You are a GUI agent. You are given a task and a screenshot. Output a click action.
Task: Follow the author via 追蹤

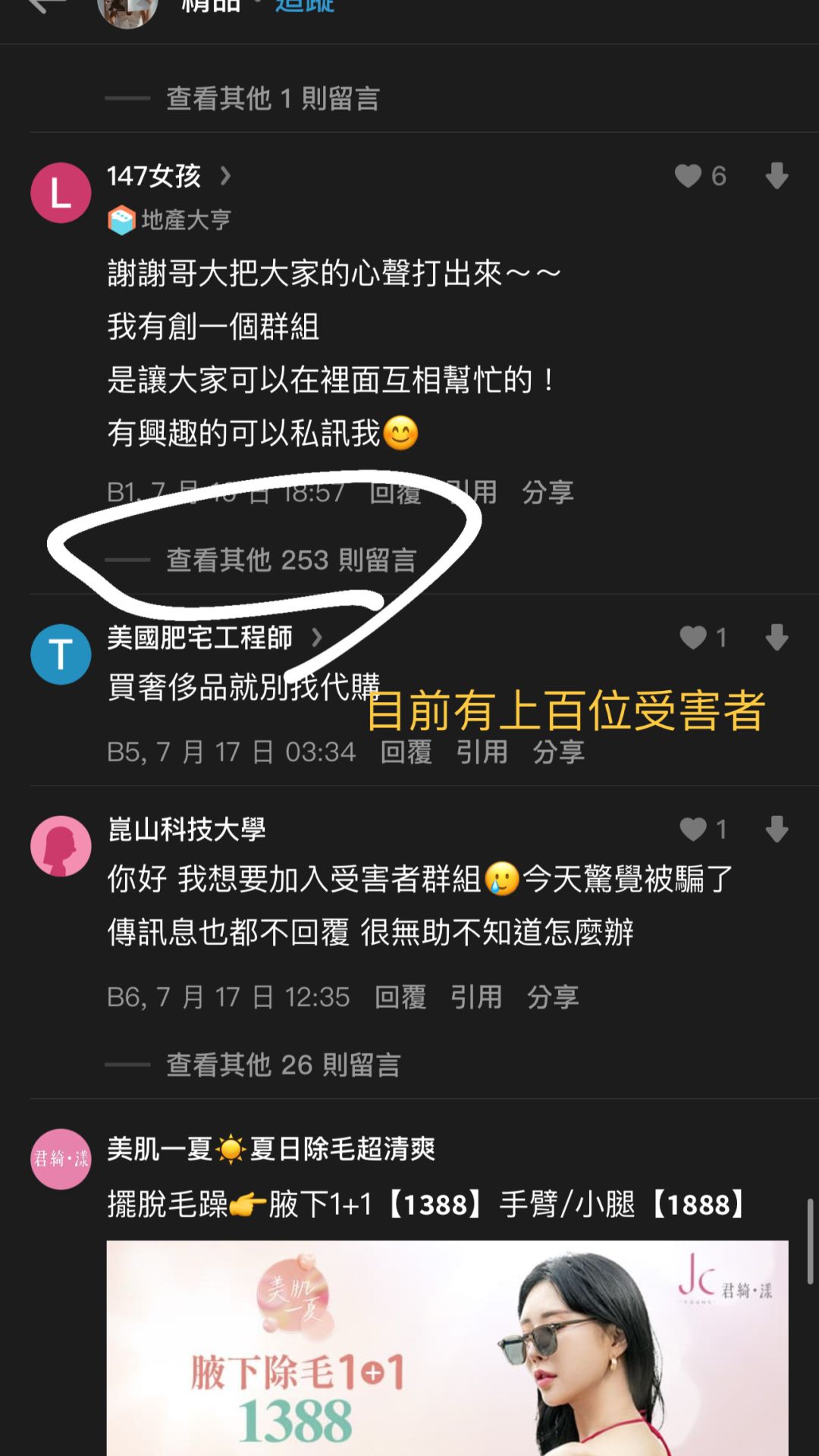(304, 6)
